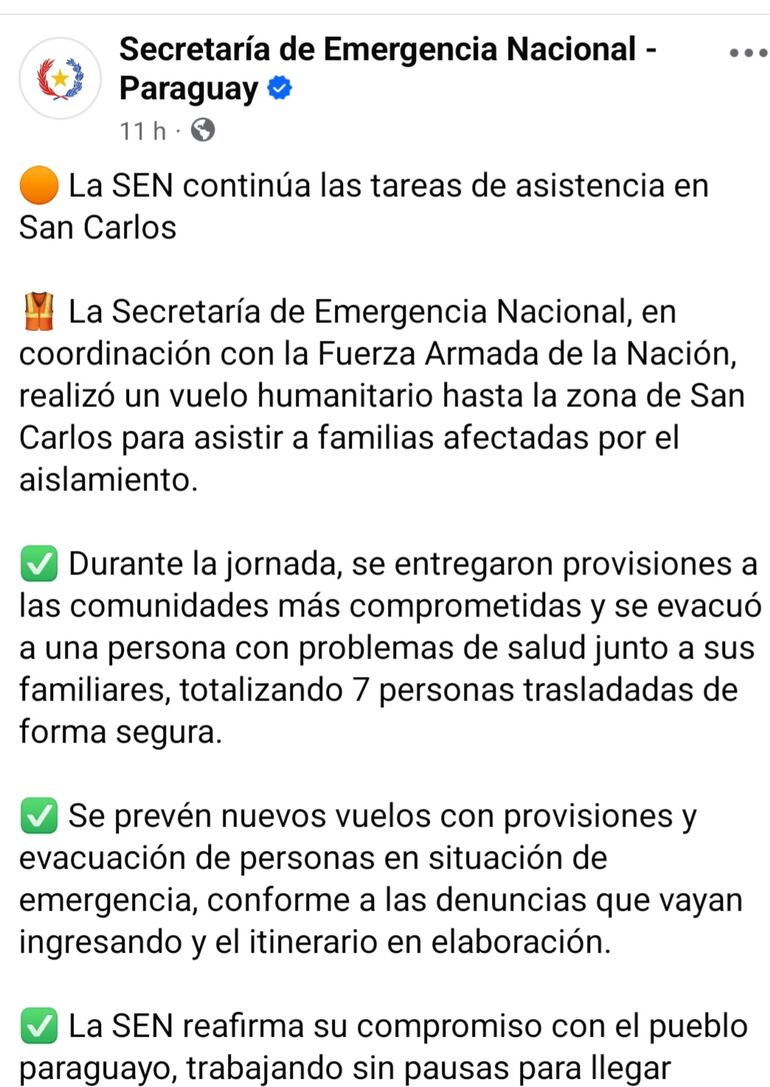Open Secretaría de Emergencia Nacional profile picture
Viewport: 770px width, 1087px height.
pos(60,78)
